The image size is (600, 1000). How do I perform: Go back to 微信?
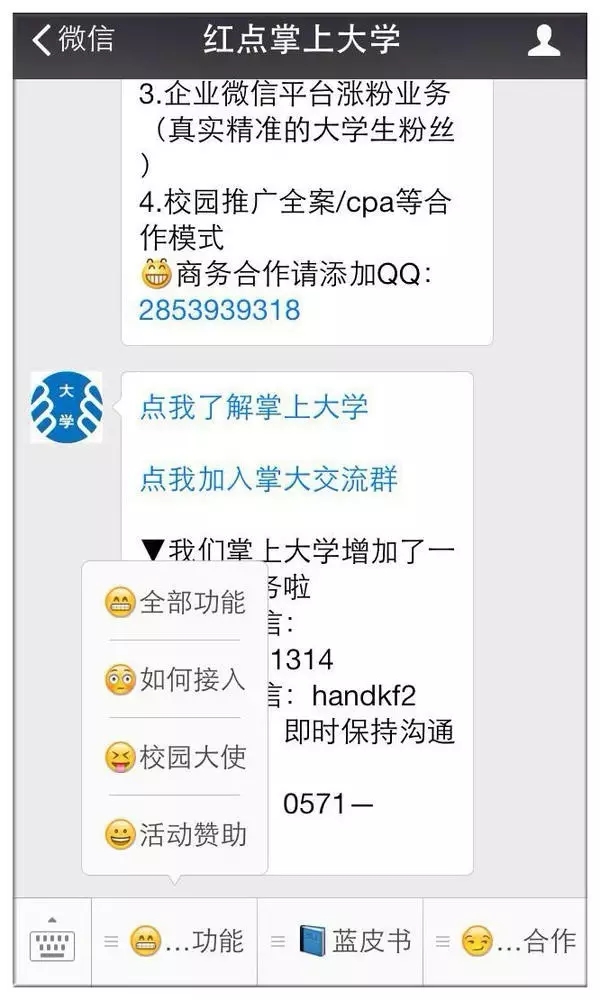click(73, 40)
